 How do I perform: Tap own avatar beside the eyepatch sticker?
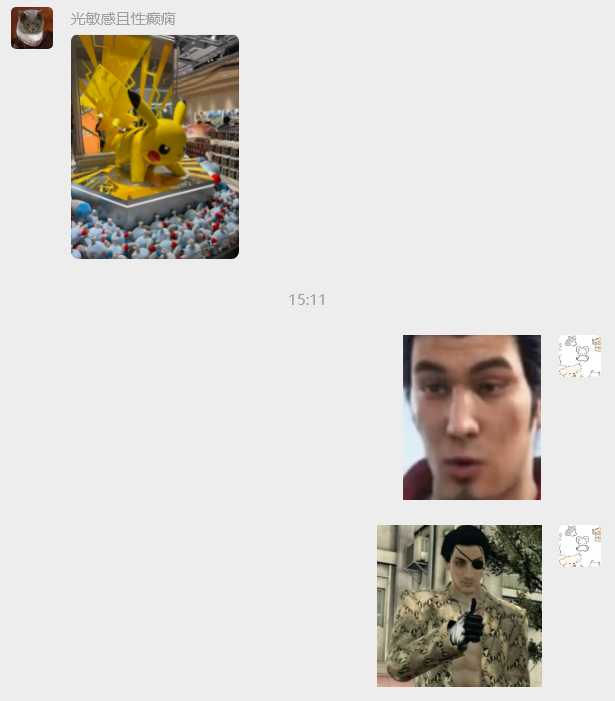tap(579, 546)
